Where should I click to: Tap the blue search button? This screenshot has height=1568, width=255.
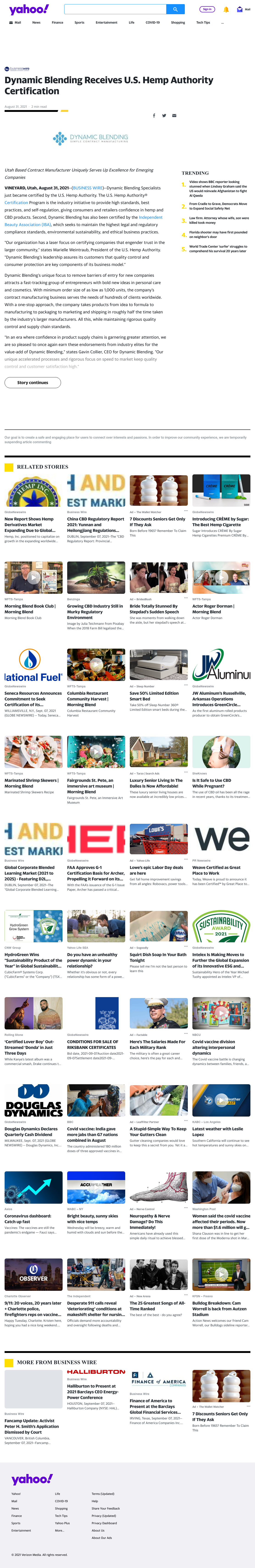click(175, 9)
